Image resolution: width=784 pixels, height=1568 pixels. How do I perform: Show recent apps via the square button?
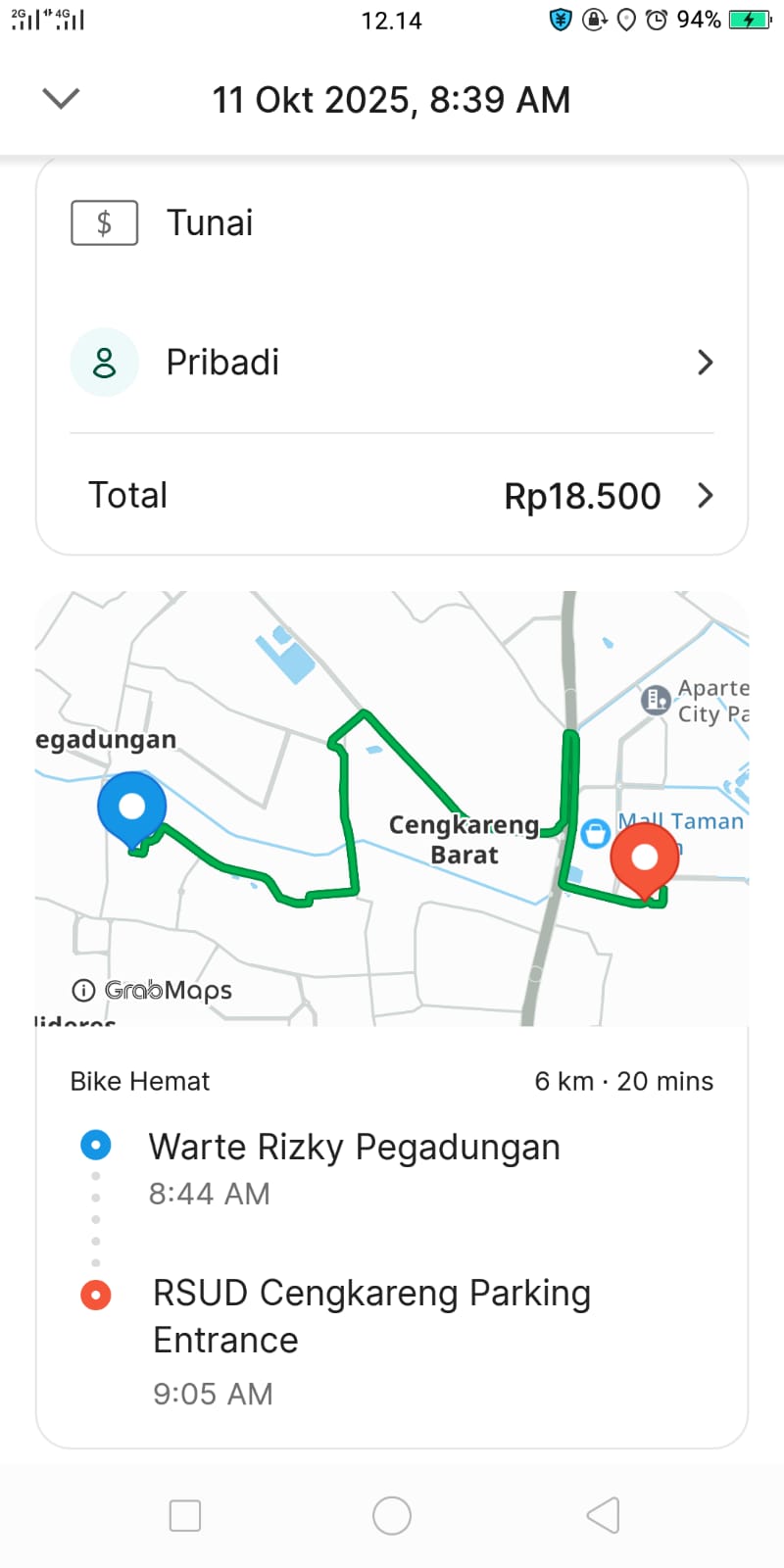(x=185, y=1515)
